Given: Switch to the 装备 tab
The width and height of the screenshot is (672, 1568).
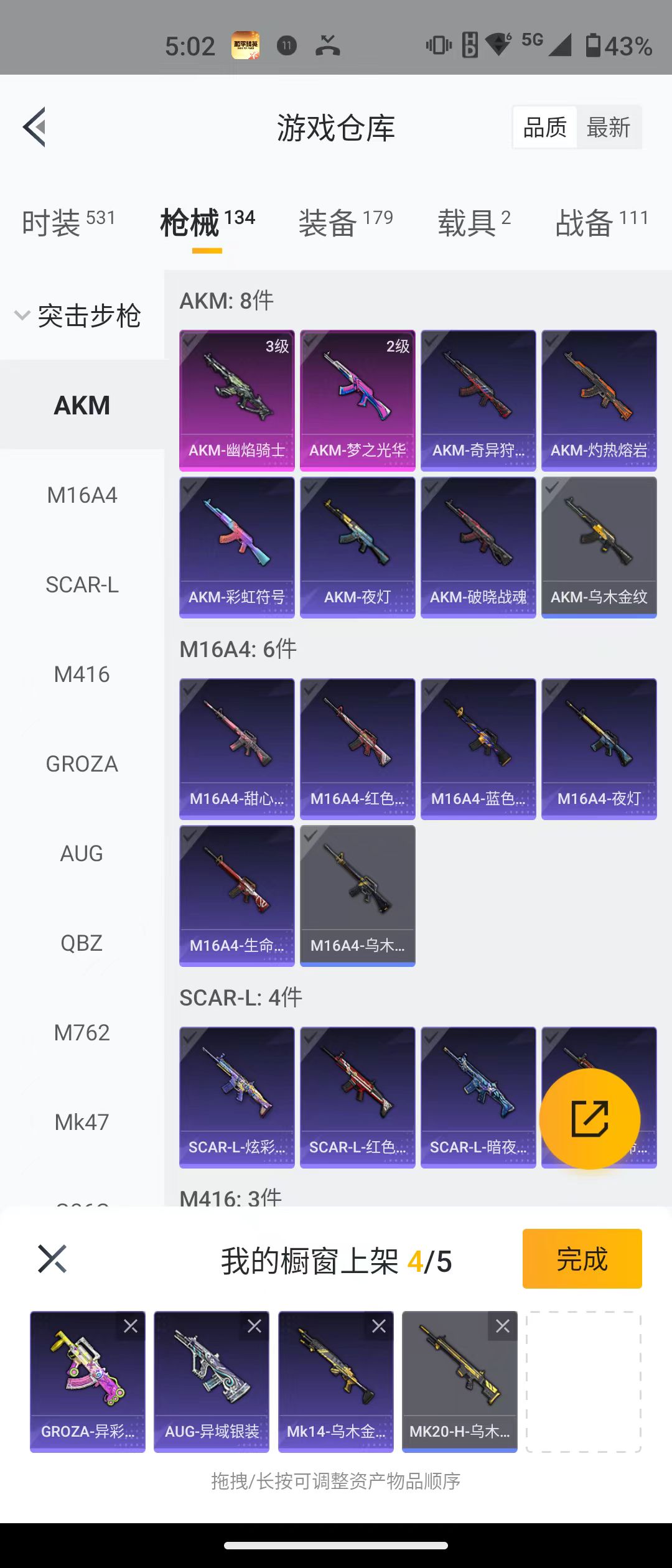Looking at the screenshot, I should 345,222.
